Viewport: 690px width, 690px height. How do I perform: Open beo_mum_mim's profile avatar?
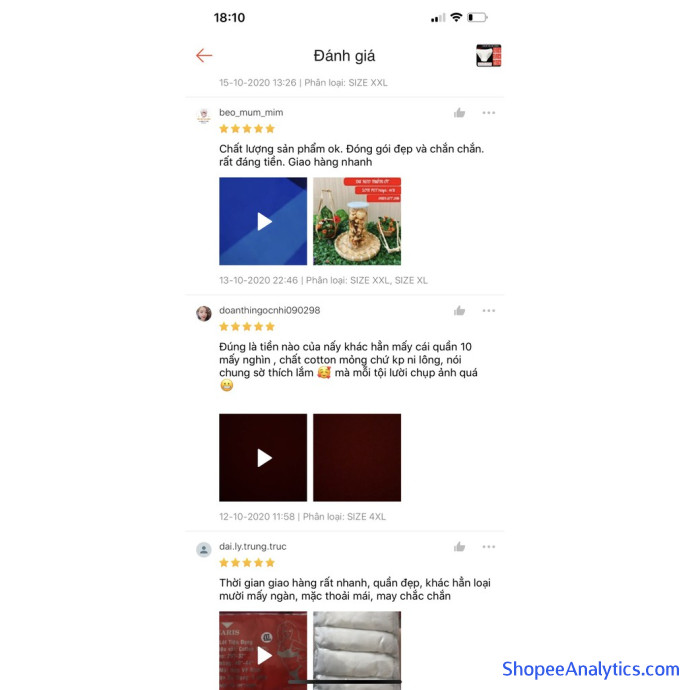coord(204,115)
